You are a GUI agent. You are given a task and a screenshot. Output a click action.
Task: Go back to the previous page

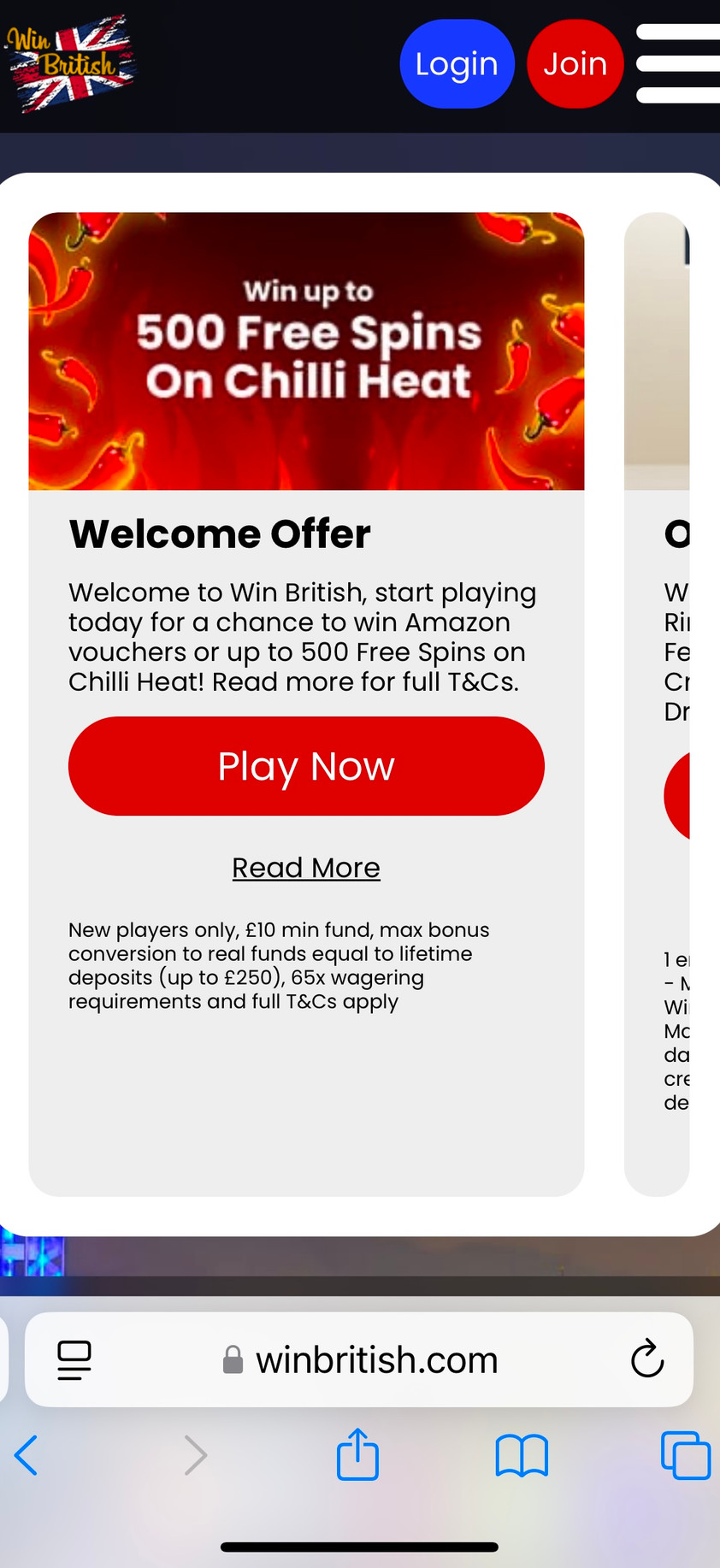[27, 1455]
